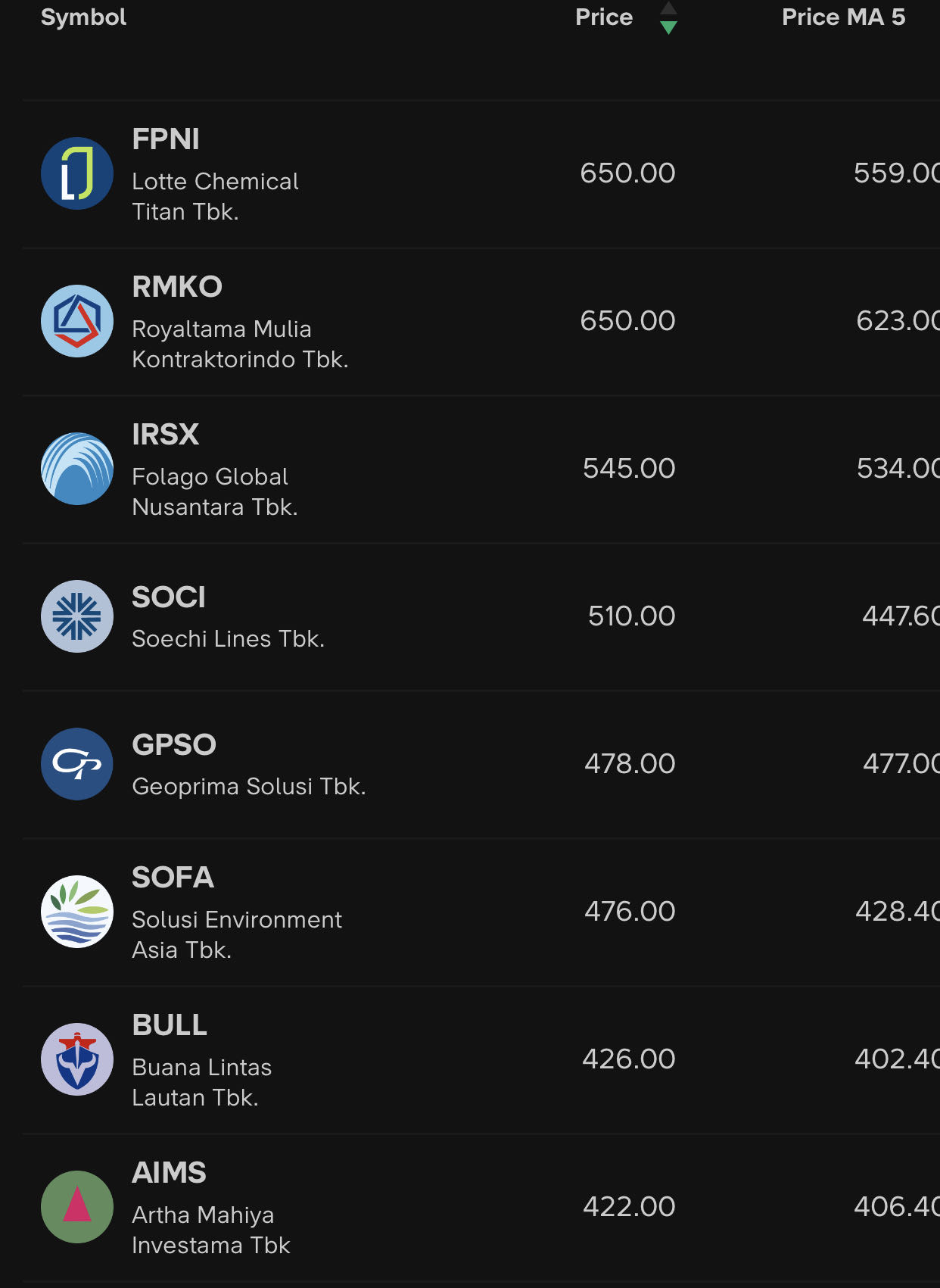
Task: Open BULL Buana Lintas Lautan stock
Action: click(x=201, y=1060)
